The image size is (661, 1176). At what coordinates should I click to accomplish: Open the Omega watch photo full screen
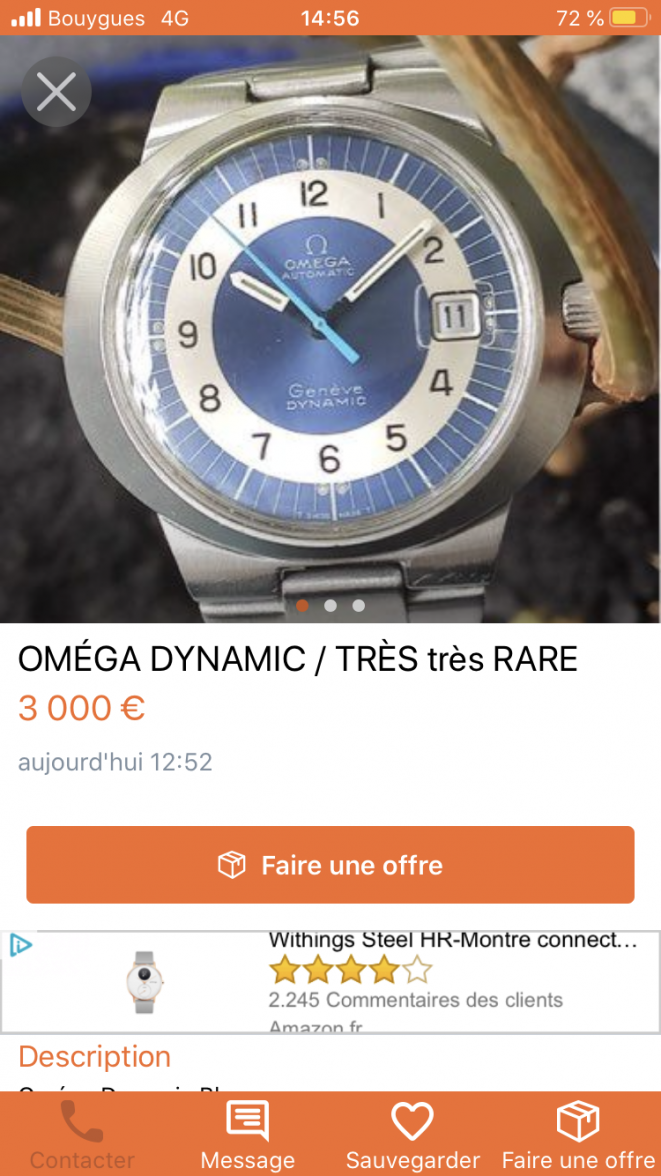click(x=330, y=330)
